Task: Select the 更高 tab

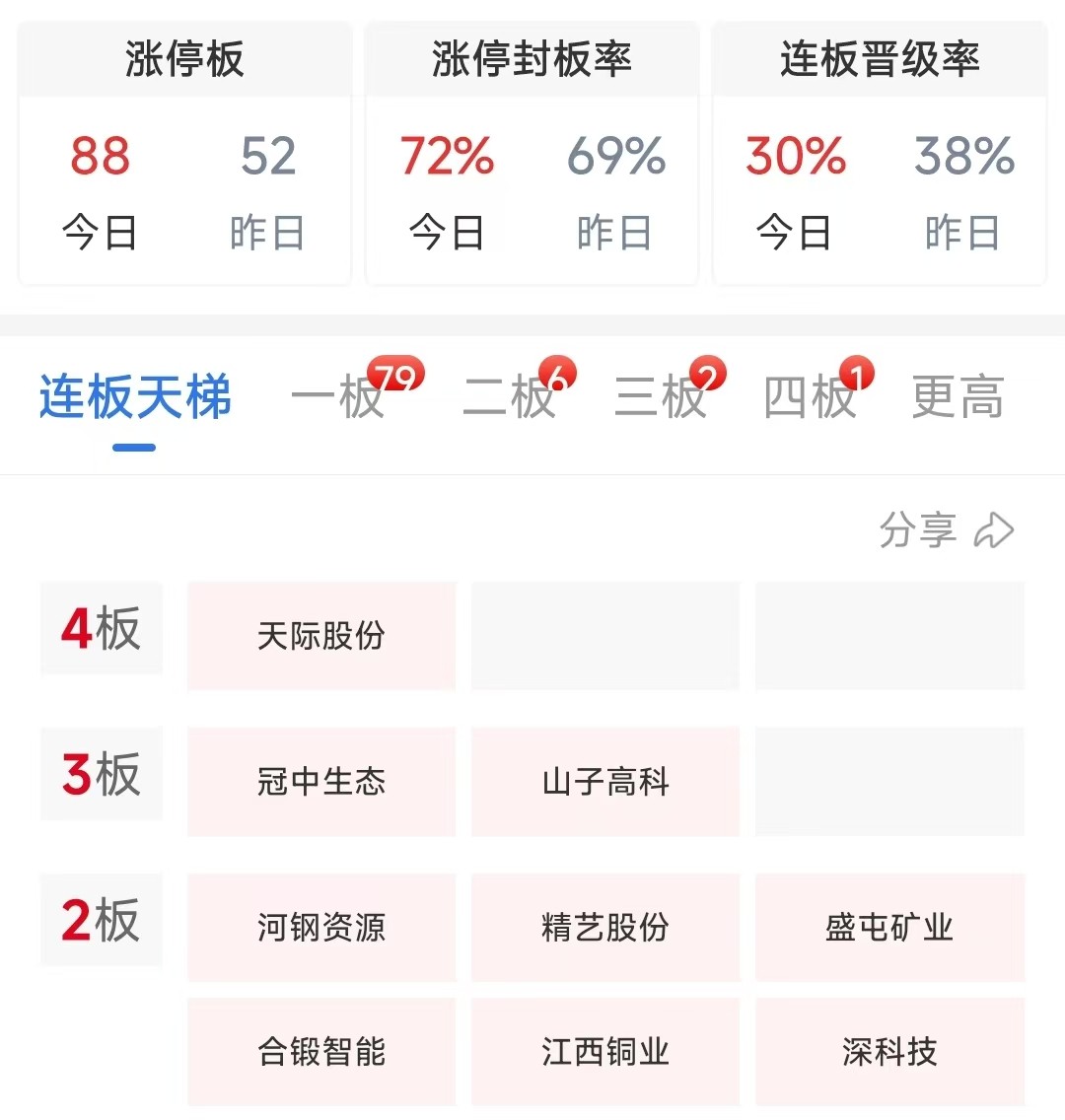Action: click(958, 398)
